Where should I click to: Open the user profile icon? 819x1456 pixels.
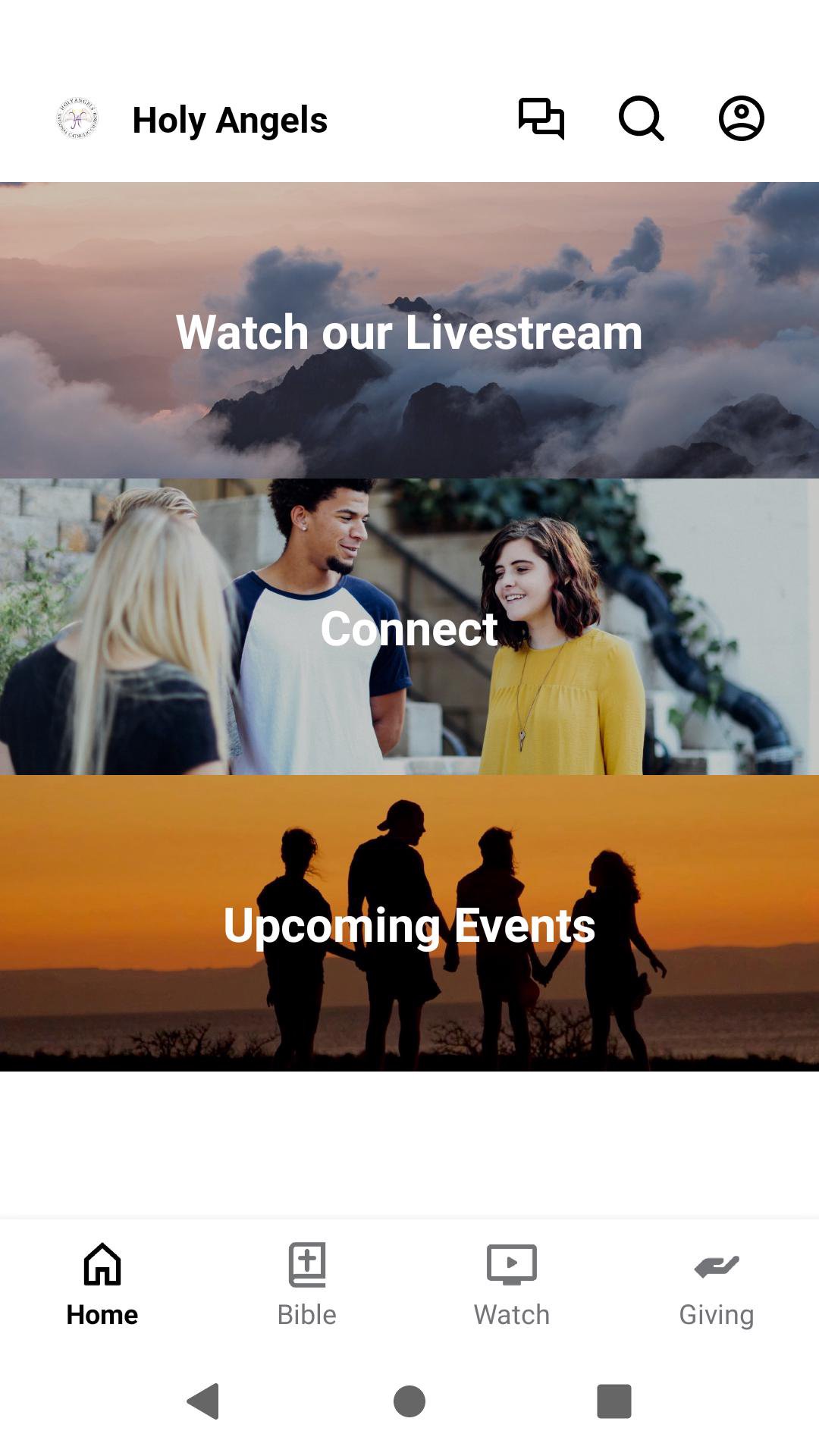(741, 119)
